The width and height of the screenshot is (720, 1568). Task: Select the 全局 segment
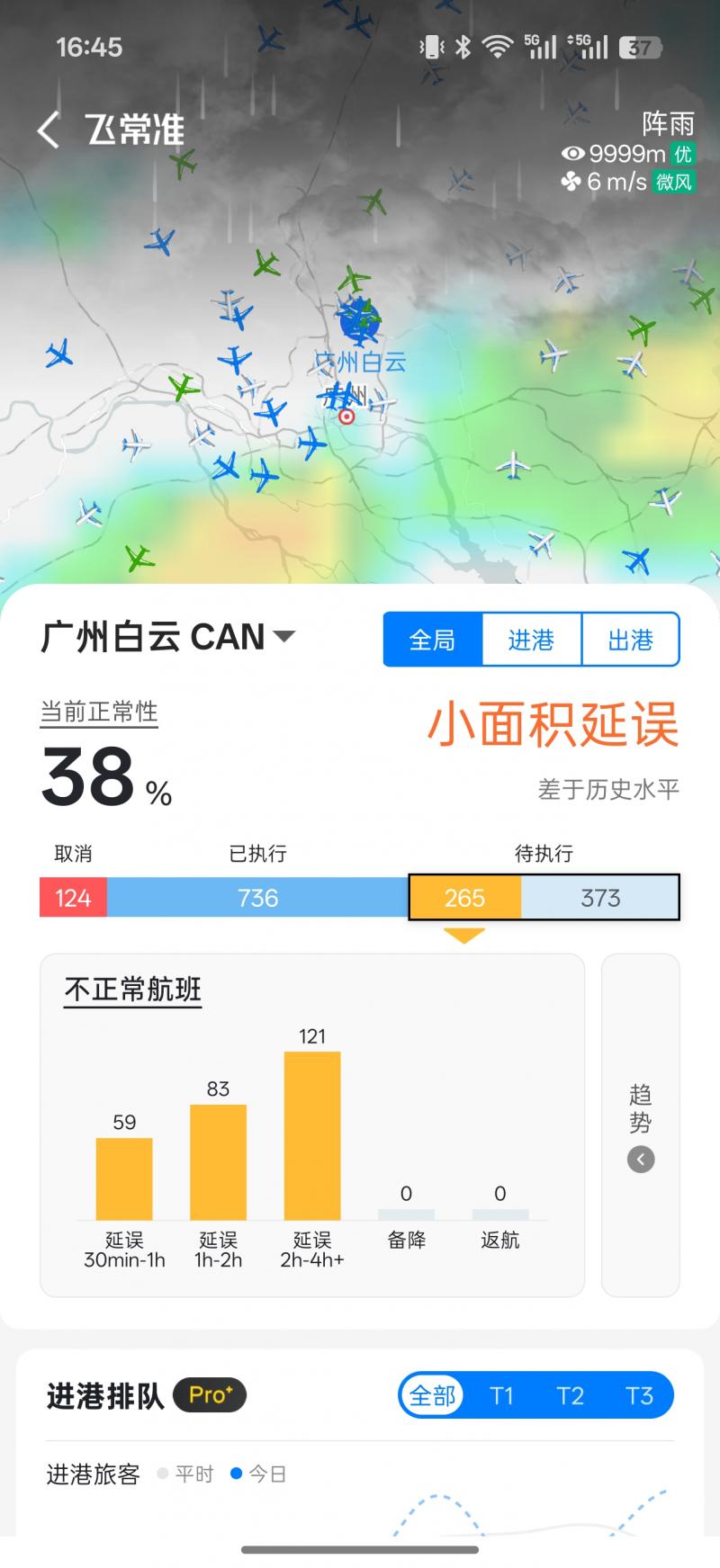[433, 640]
